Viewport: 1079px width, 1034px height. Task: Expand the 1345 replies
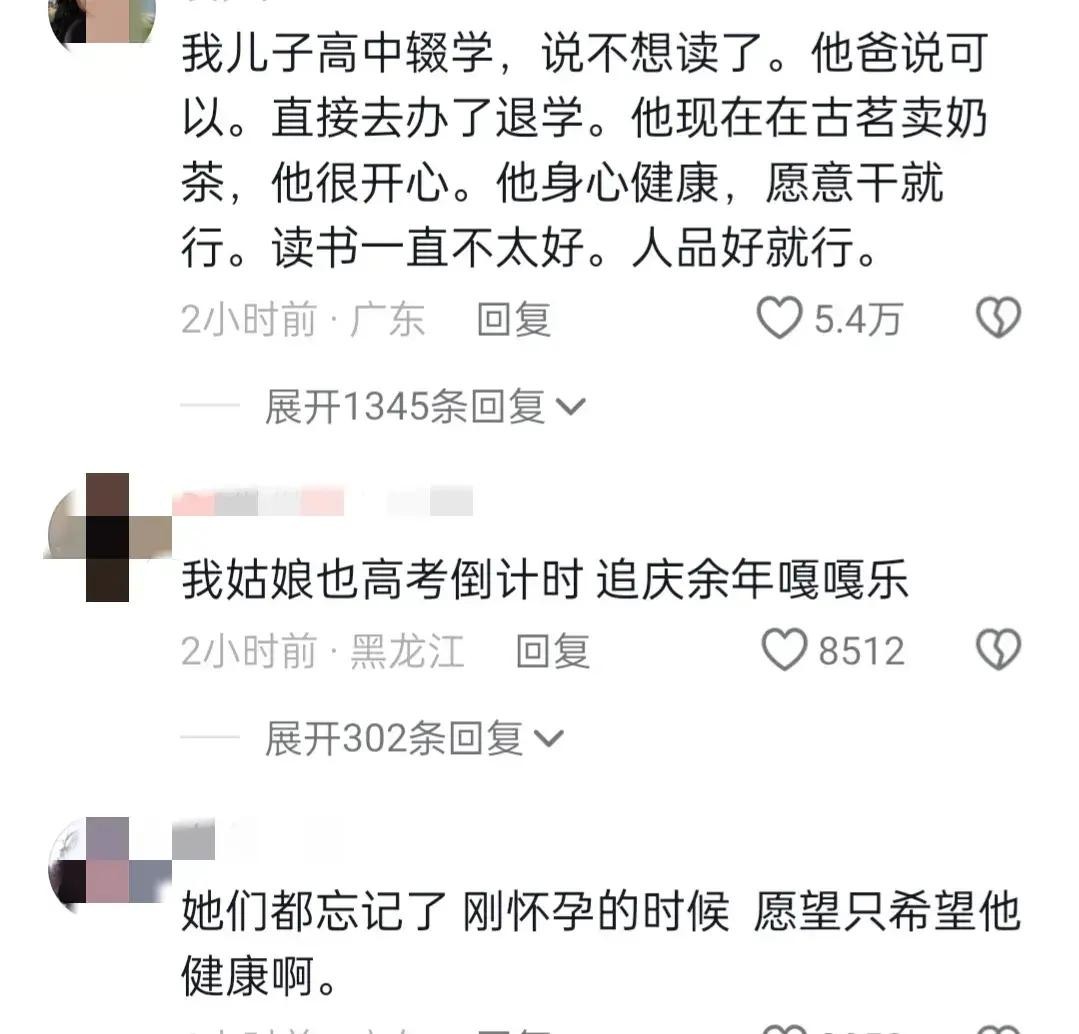click(424, 407)
